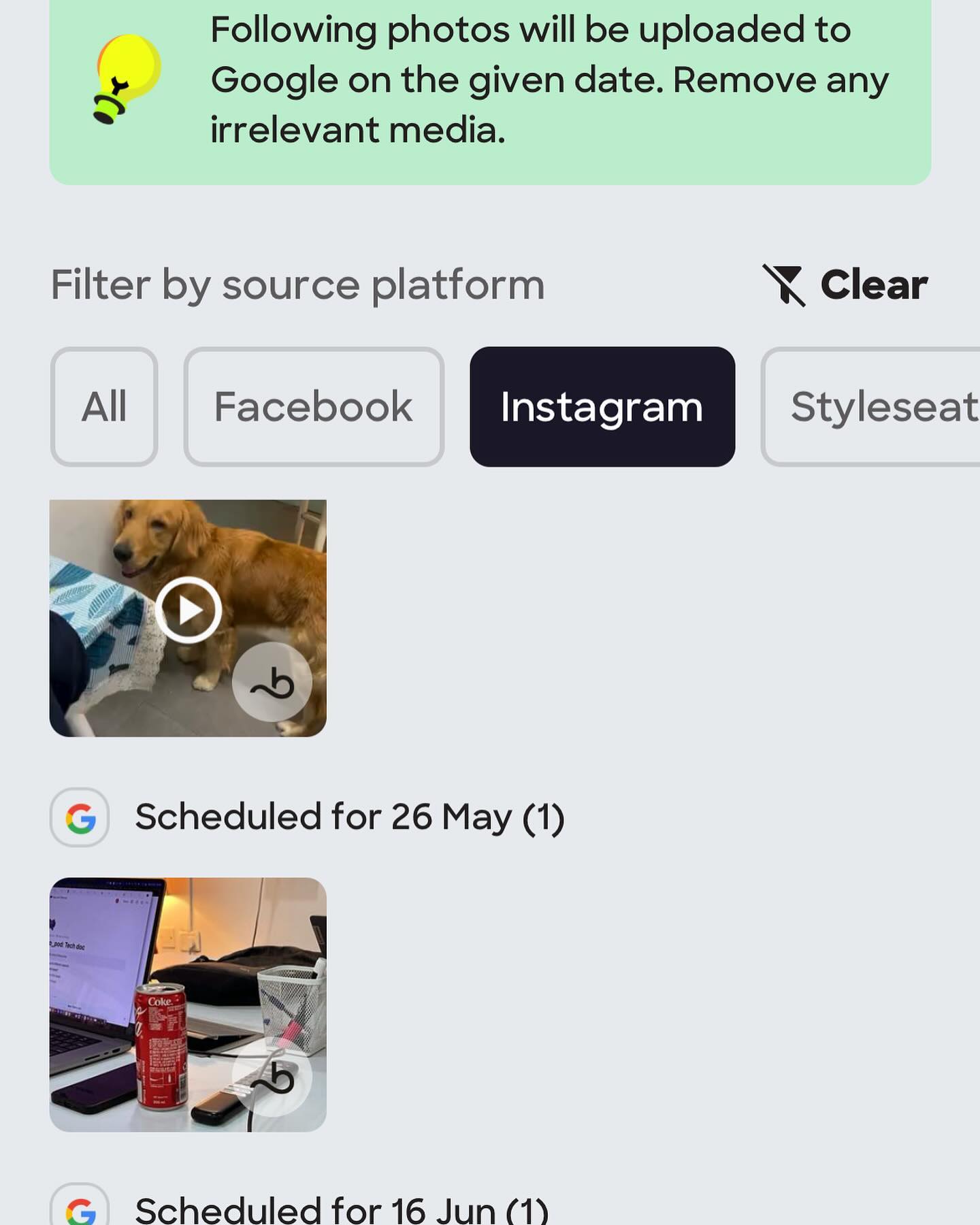Select the All filter chip
The width and height of the screenshot is (980, 1225).
[104, 407]
